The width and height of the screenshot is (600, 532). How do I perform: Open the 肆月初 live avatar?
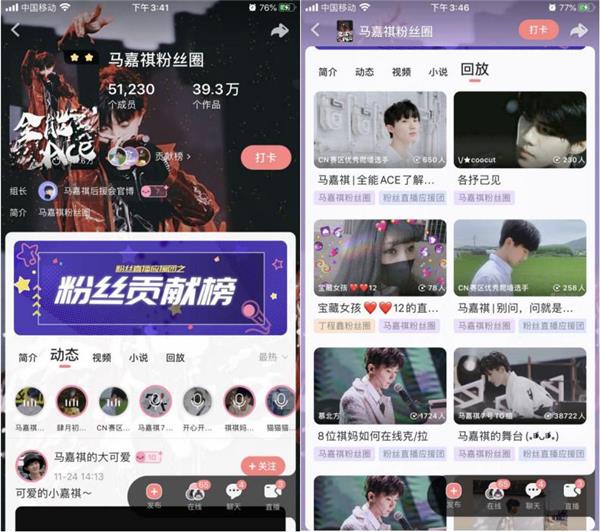72,402
